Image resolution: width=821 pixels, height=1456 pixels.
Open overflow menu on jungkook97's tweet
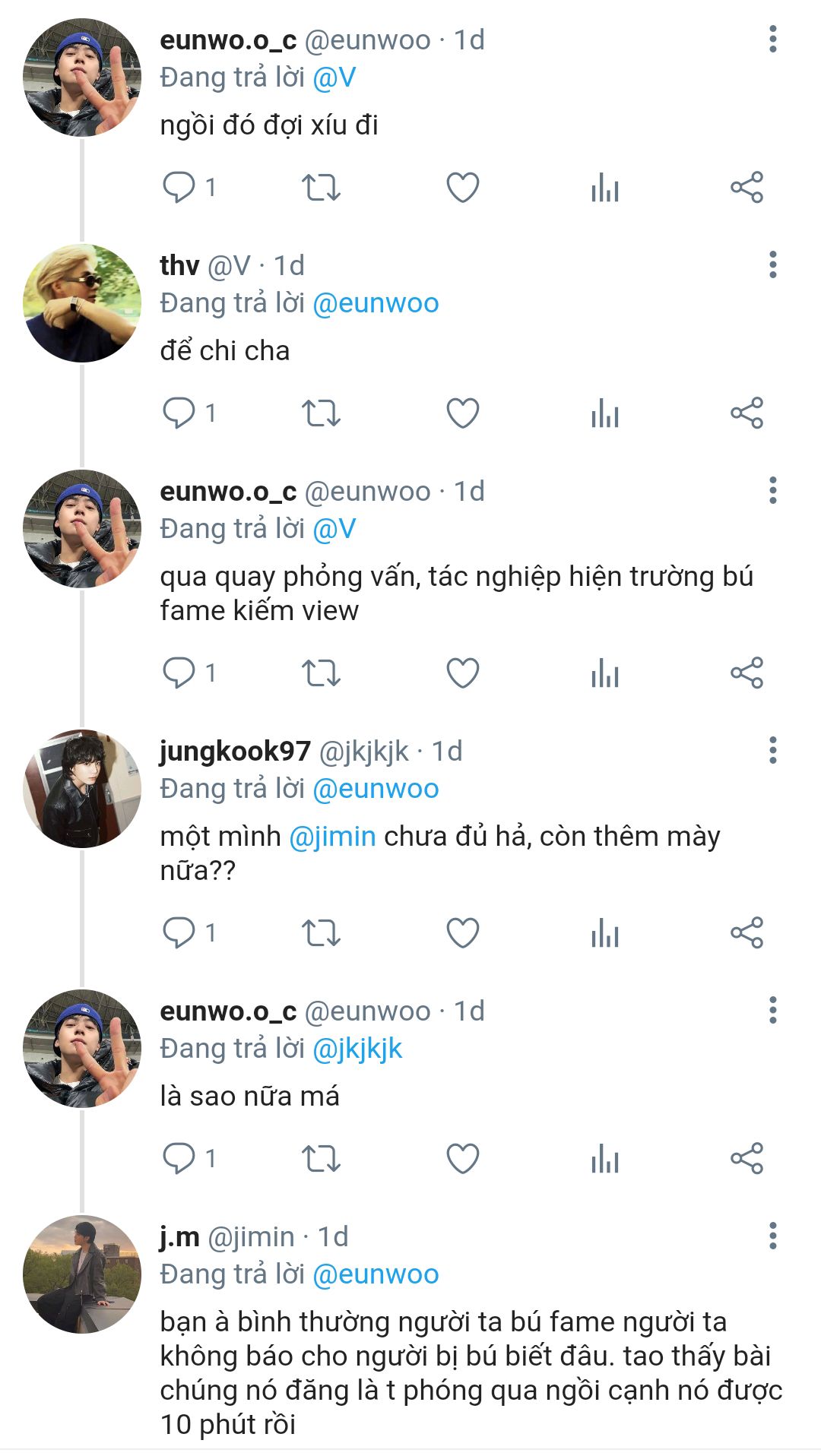click(772, 750)
